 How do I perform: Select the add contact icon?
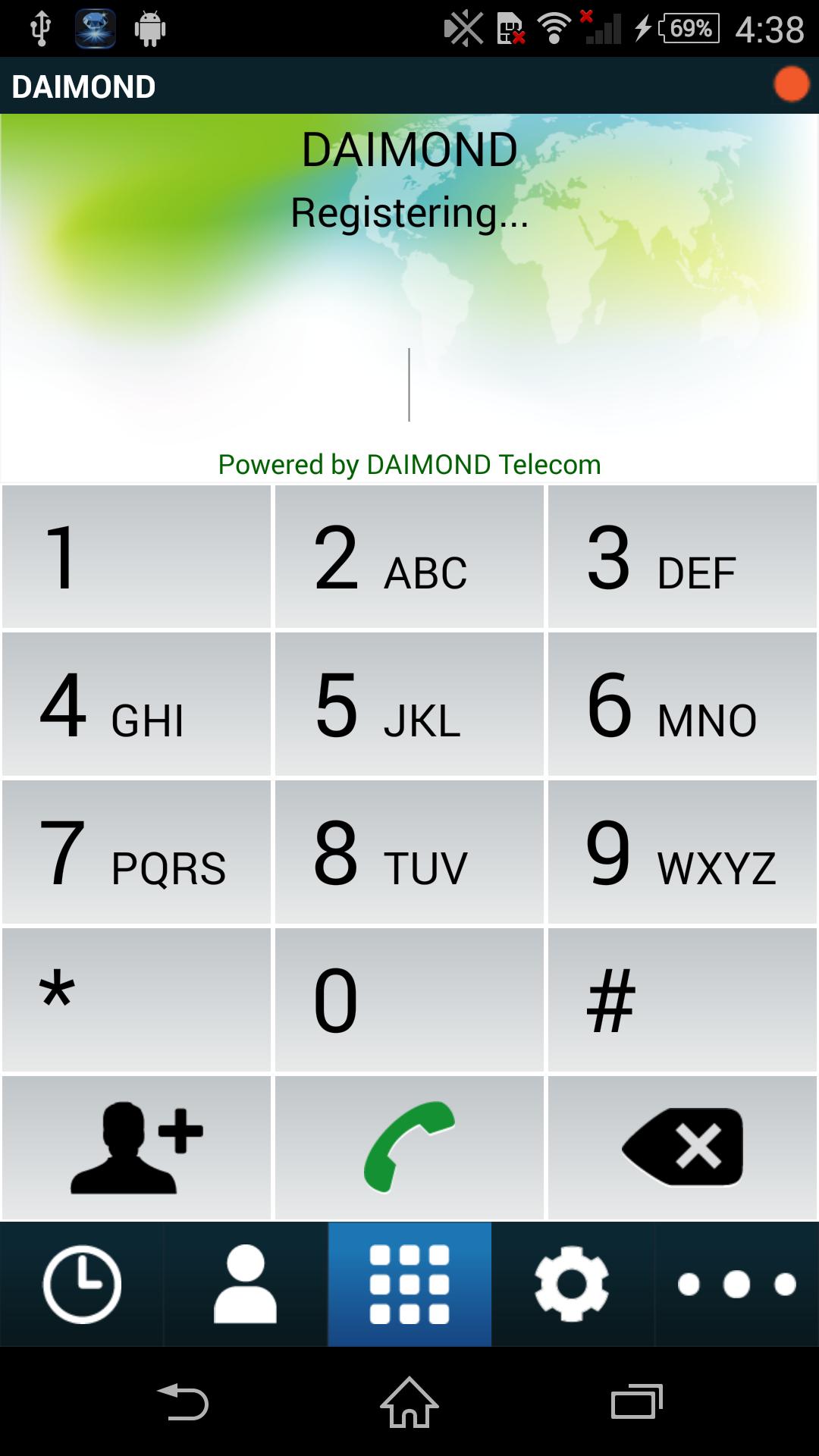(x=136, y=1145)
